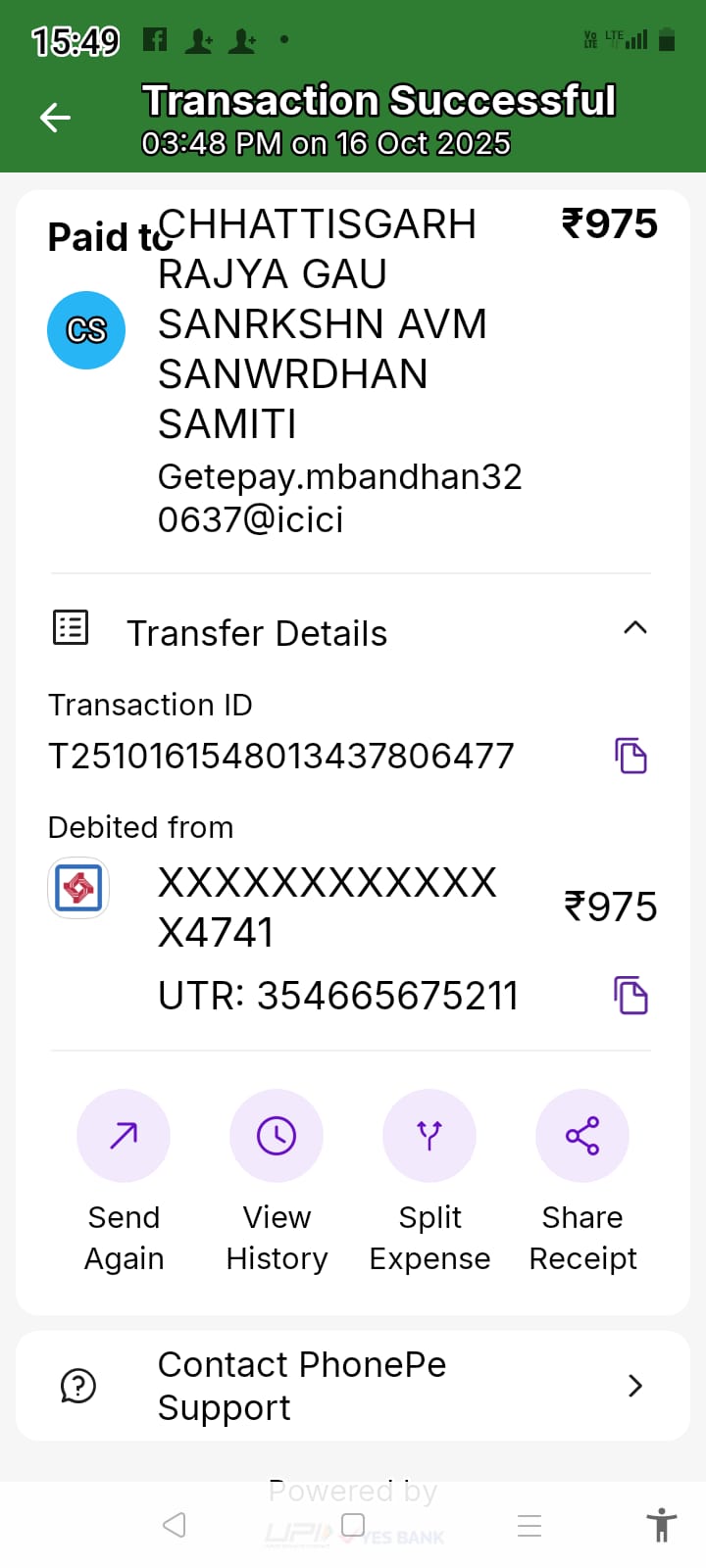Choose Split Expense
Image resolution: width=706 pixels, height=1568 pixels.
pyautogui.click(x=429, y=1136)
